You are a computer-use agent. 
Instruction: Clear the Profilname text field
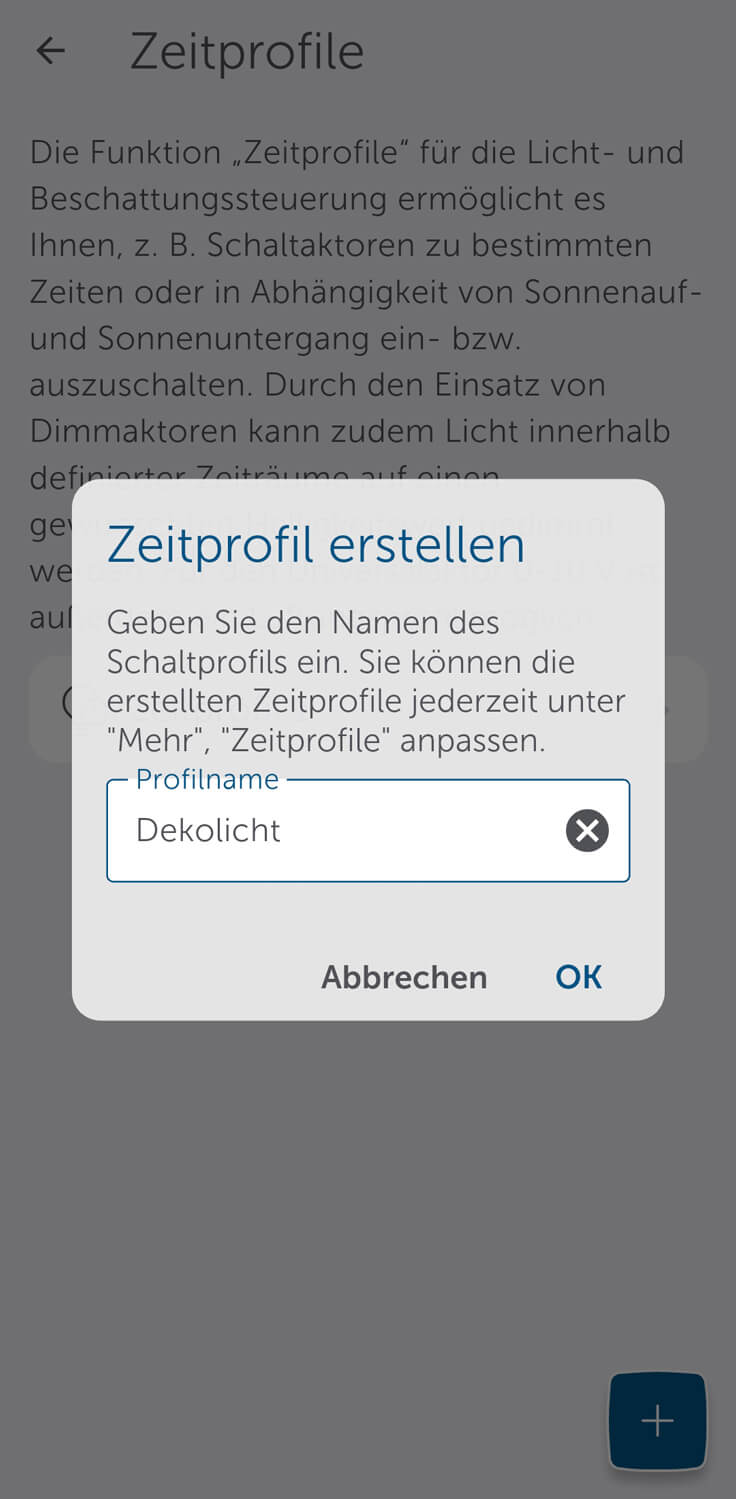pyautogui.click(x=587, y=831)
